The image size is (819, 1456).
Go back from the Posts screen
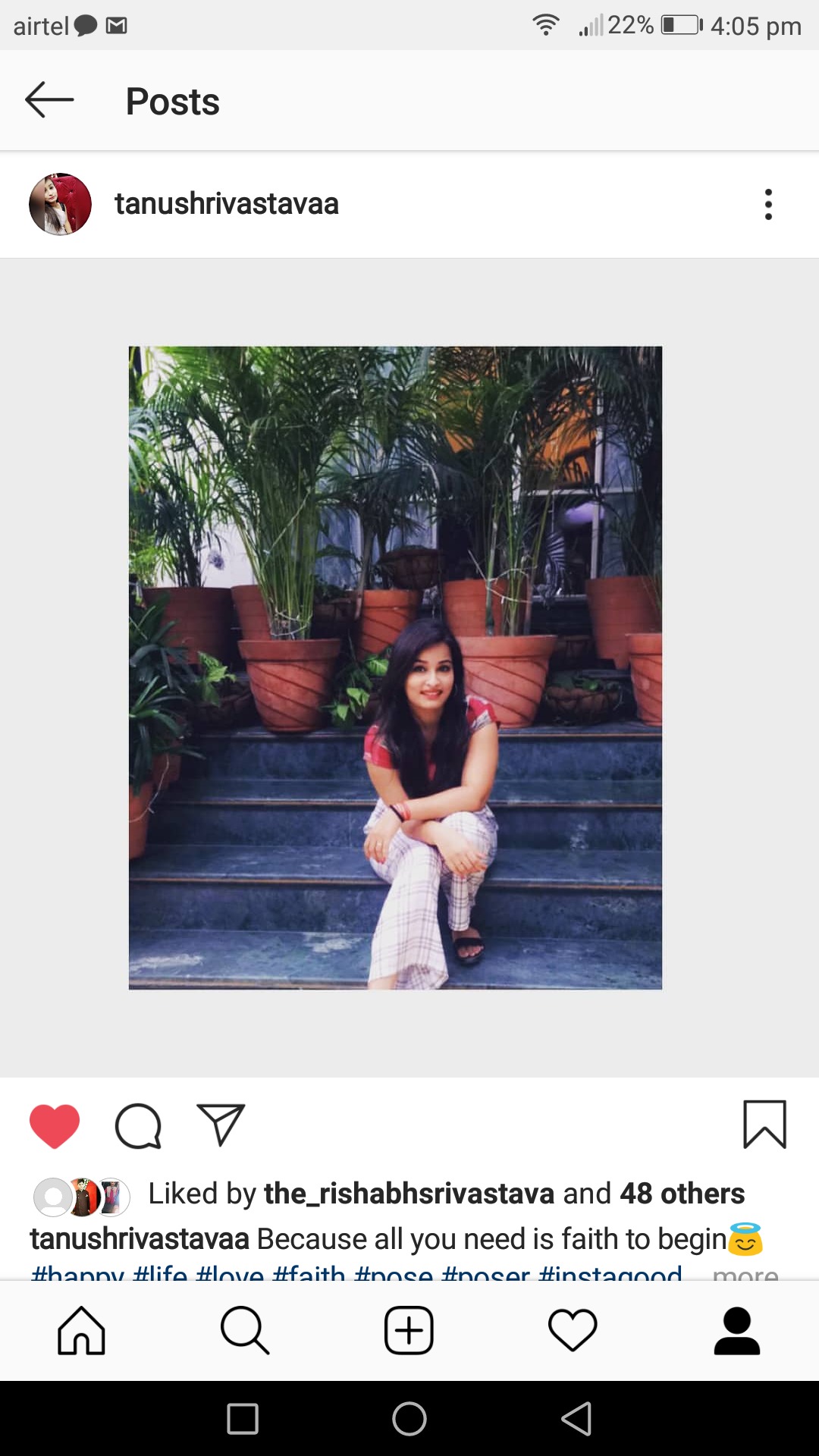click(49, 100)
